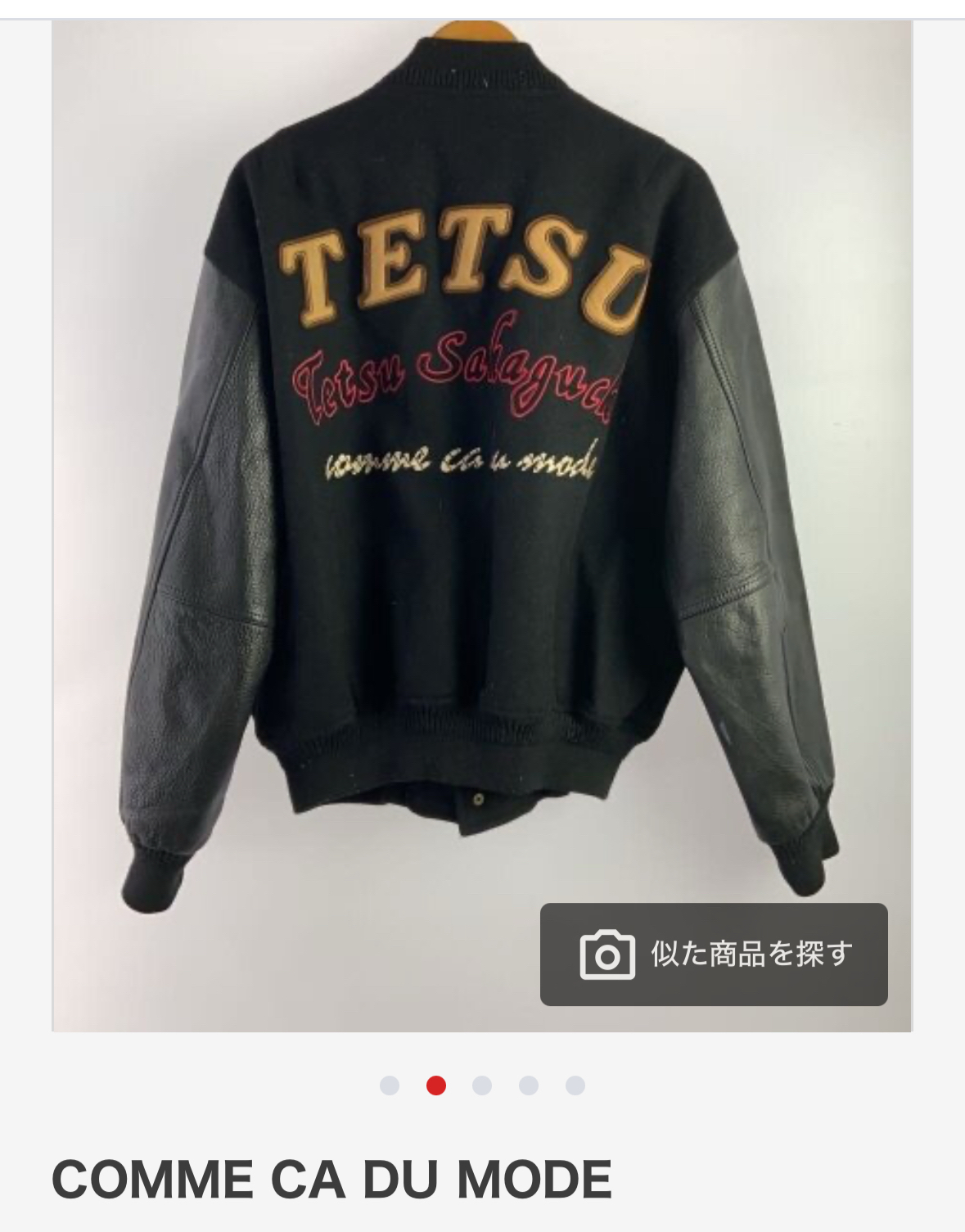This screenshot has height=1232, width=965.
Task: Jump to the first image dot
Action: click(390, 1085)
